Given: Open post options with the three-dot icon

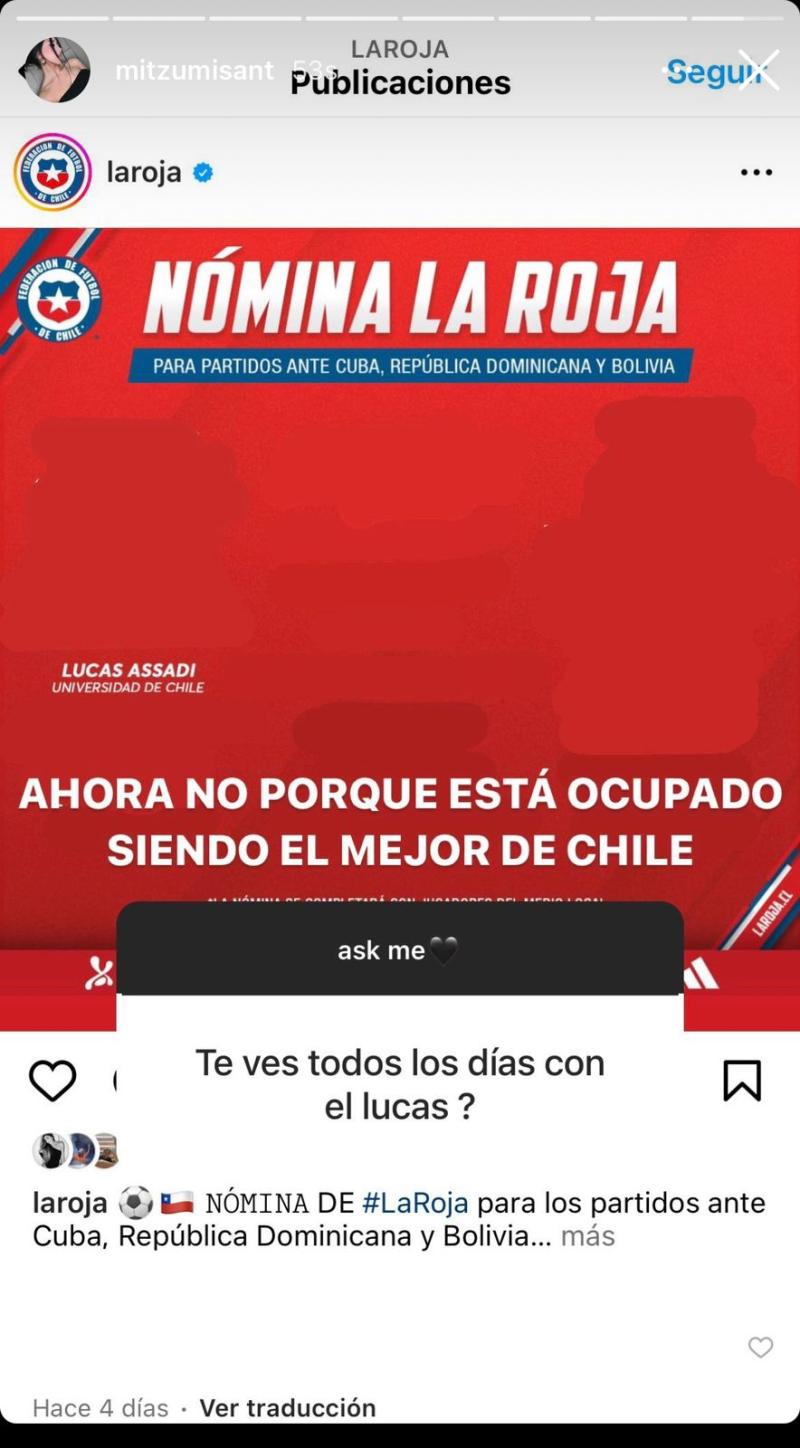Looking at the screenshot, I should [757, 172].
